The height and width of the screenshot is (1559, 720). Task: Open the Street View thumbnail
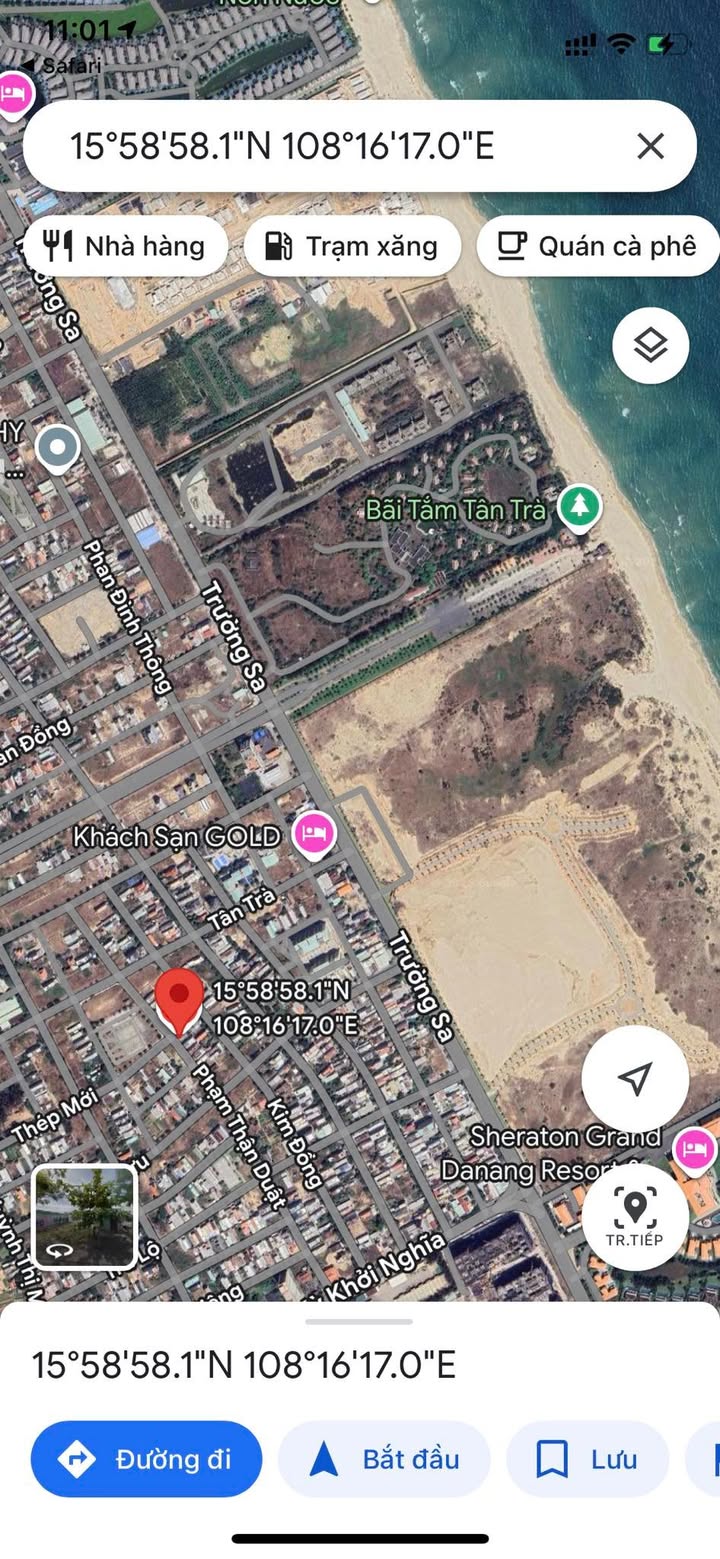tap(85, 1217)
